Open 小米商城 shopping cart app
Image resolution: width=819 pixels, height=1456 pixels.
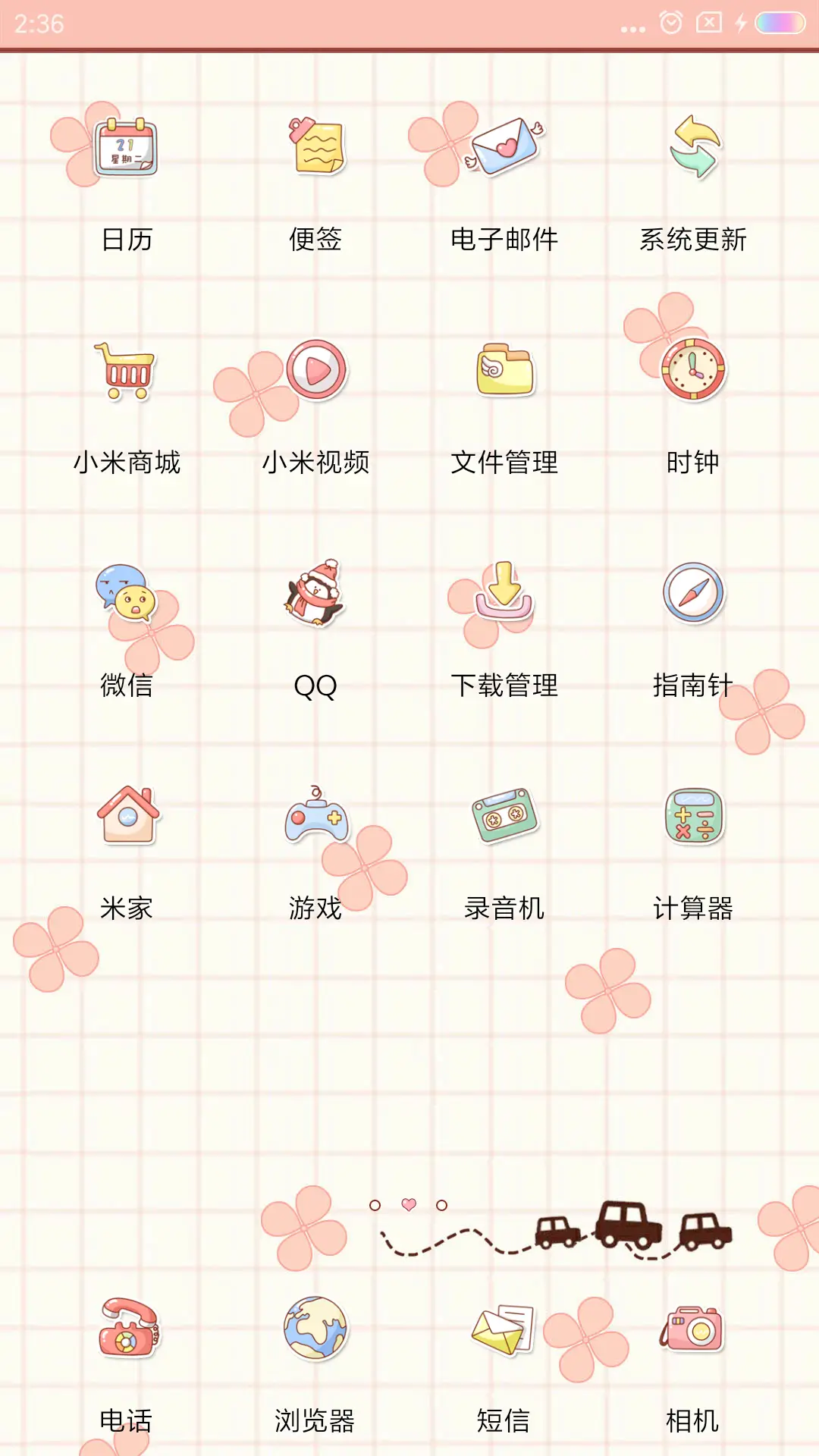125,372
